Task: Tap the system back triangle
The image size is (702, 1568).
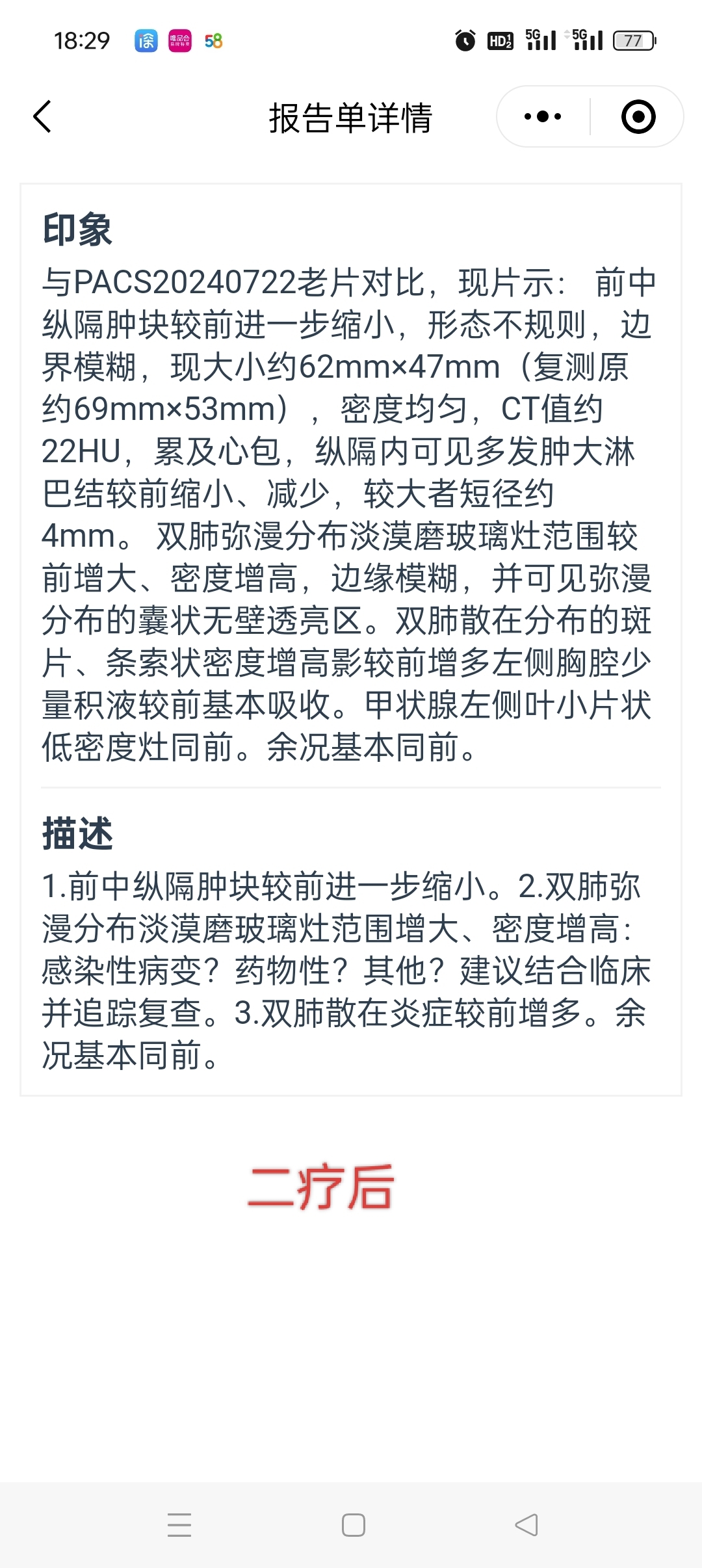Action: coord(526,1525)
